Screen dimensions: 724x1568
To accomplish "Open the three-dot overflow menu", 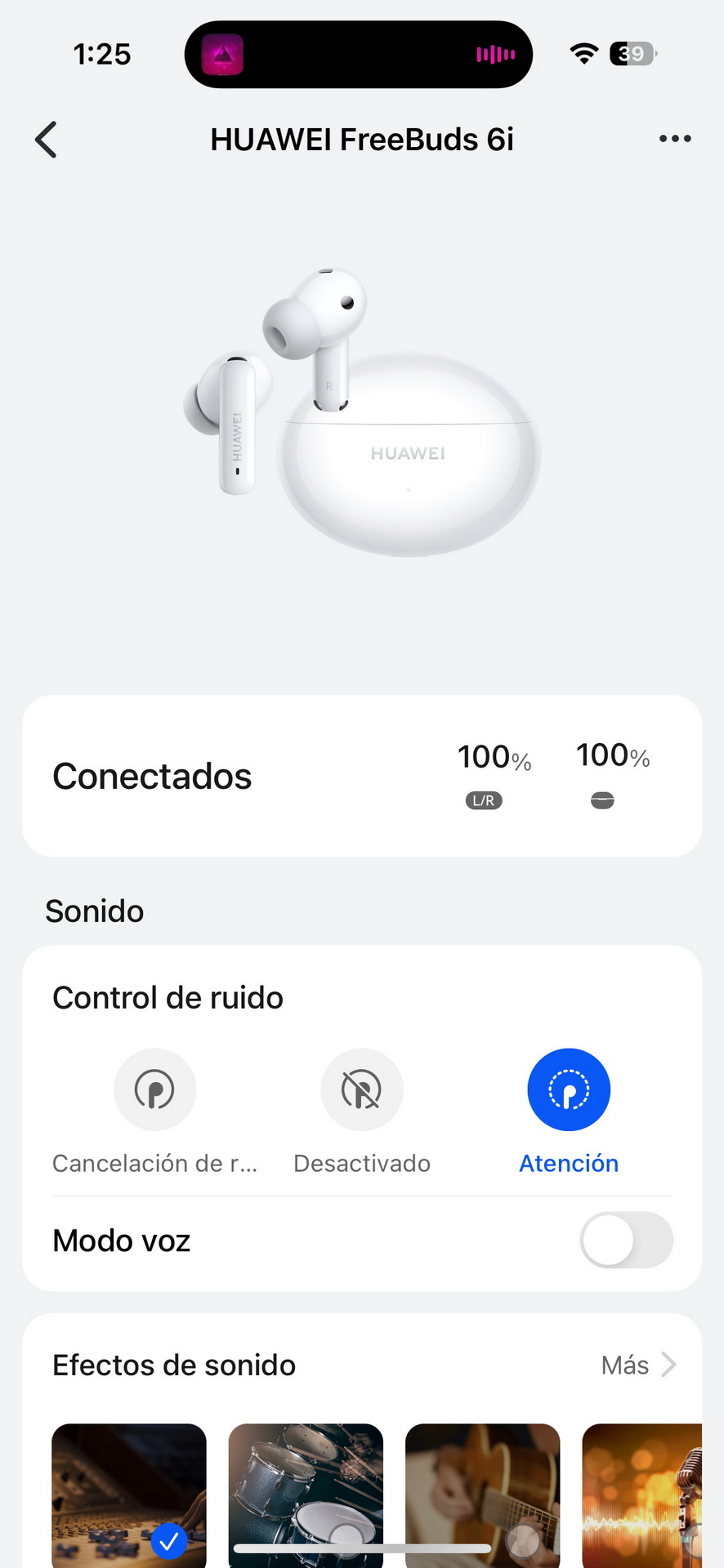I will pos(675,139).
